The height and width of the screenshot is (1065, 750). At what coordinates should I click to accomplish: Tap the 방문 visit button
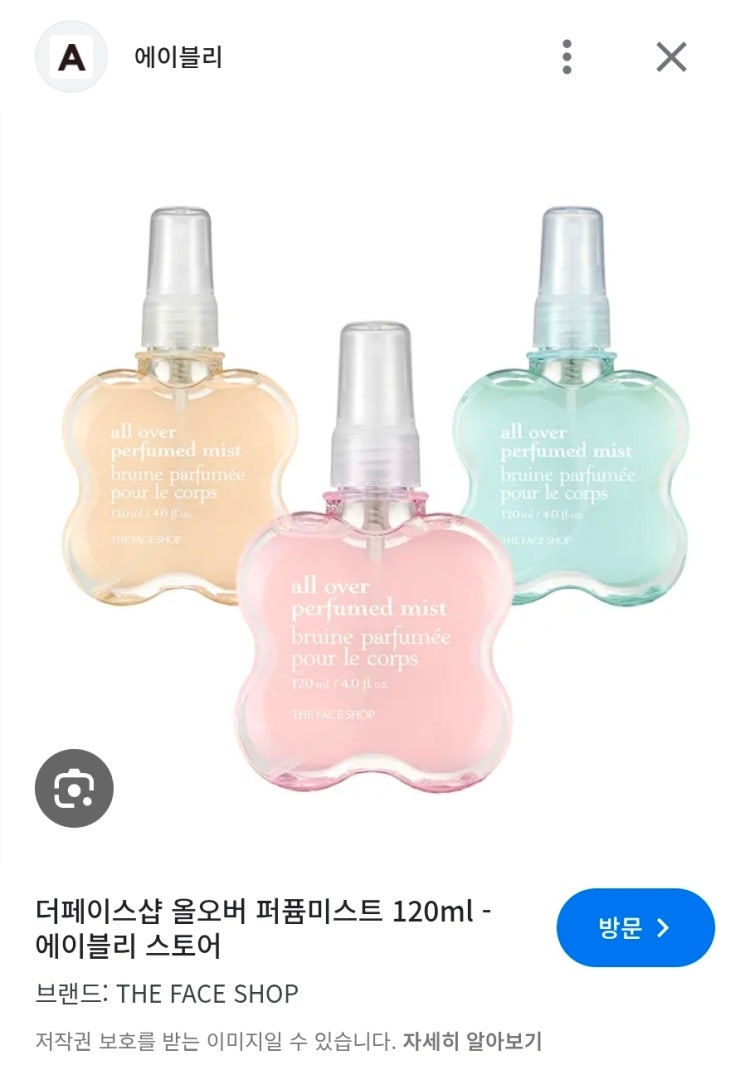point(635,927)
